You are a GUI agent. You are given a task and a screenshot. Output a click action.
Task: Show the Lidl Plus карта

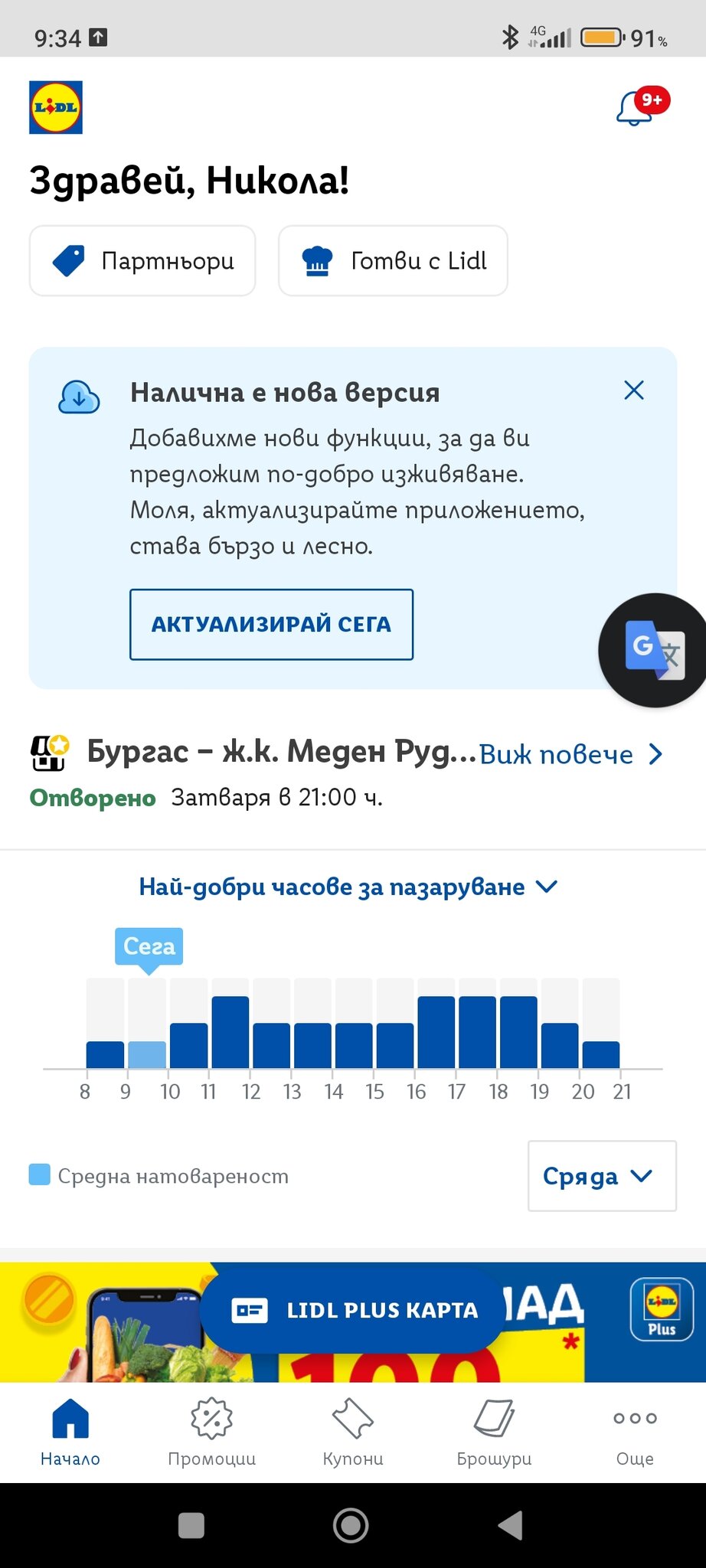(352, 1310)
